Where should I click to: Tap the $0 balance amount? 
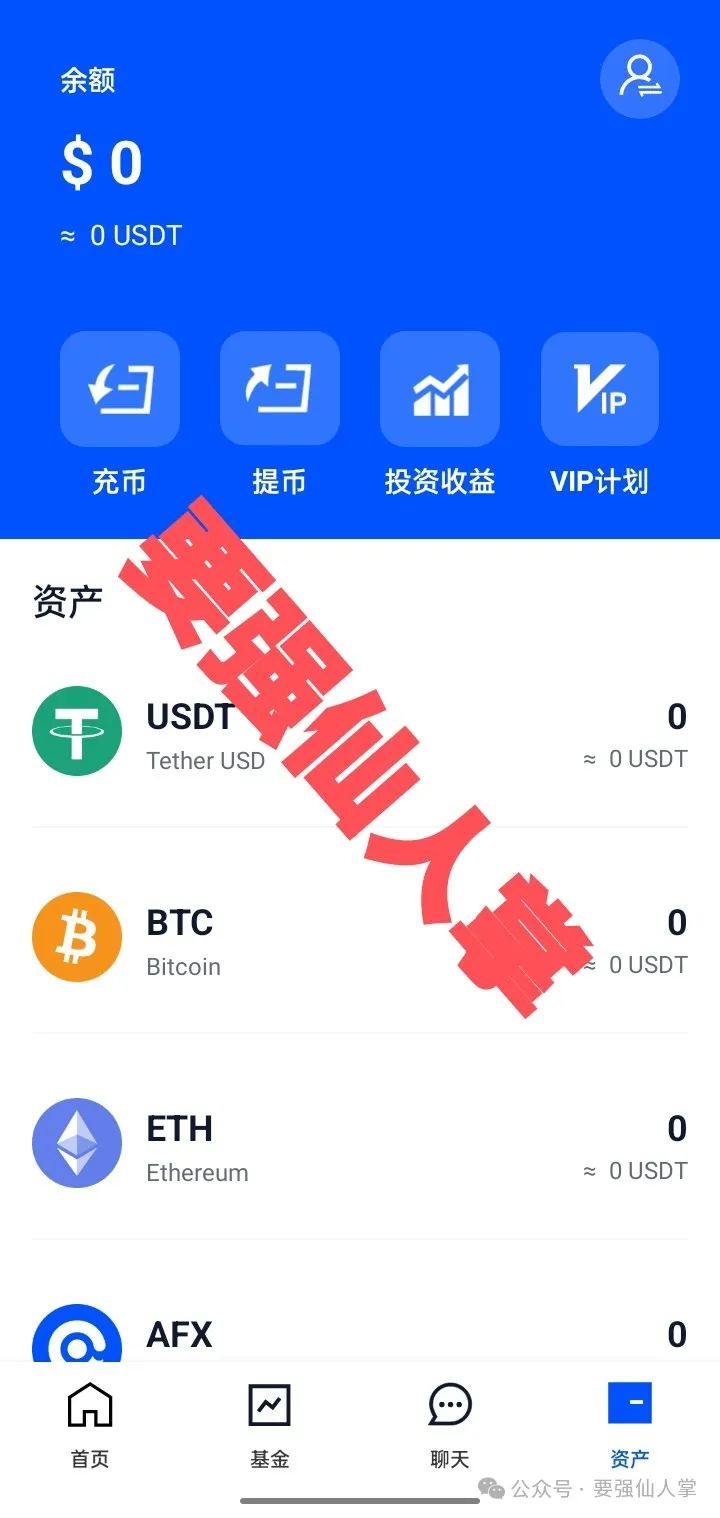pyautogui.click(x=99, y=162)
